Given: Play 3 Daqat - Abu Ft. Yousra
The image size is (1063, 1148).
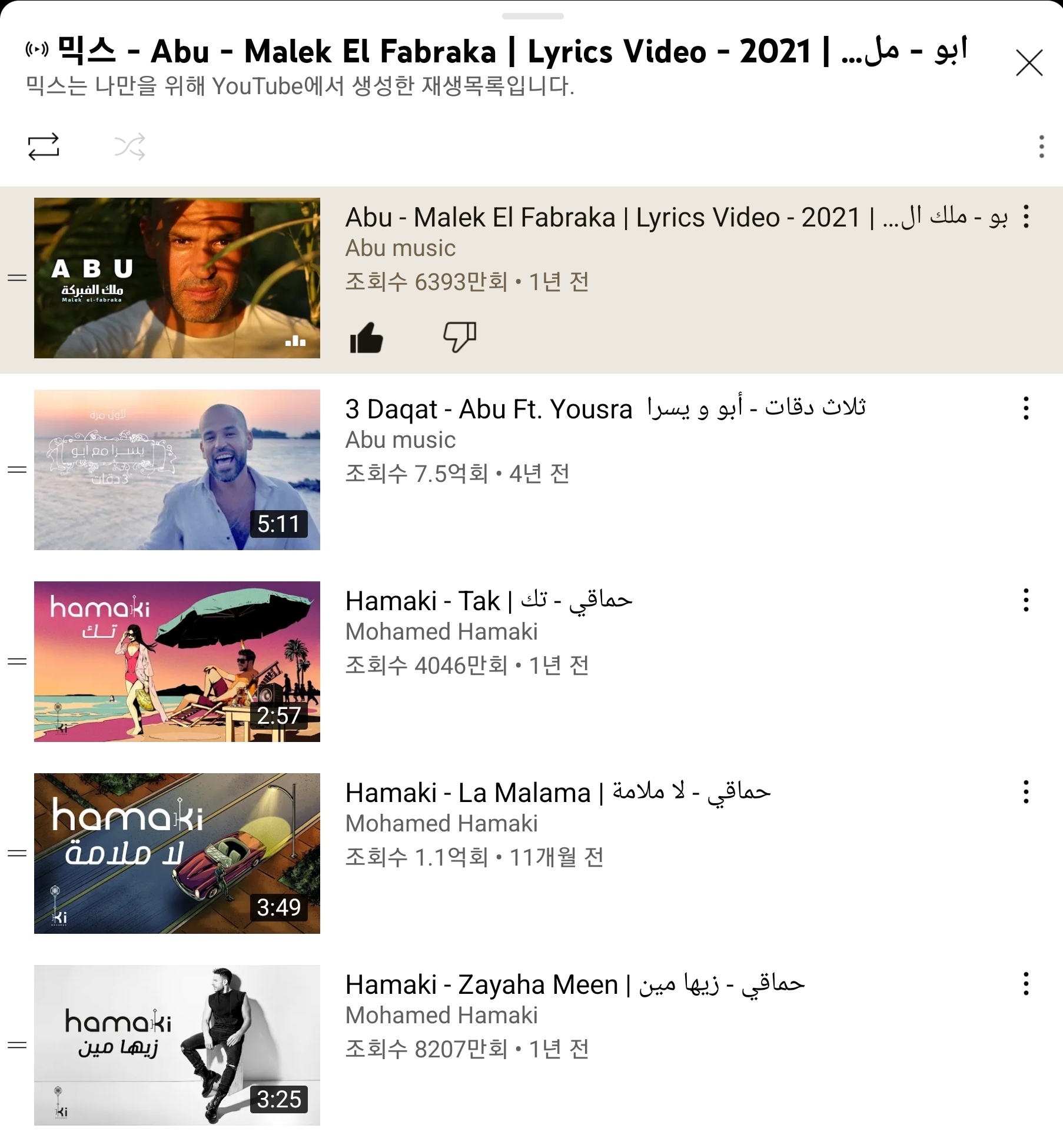Looking at the screenshot, I should point(177,470).
